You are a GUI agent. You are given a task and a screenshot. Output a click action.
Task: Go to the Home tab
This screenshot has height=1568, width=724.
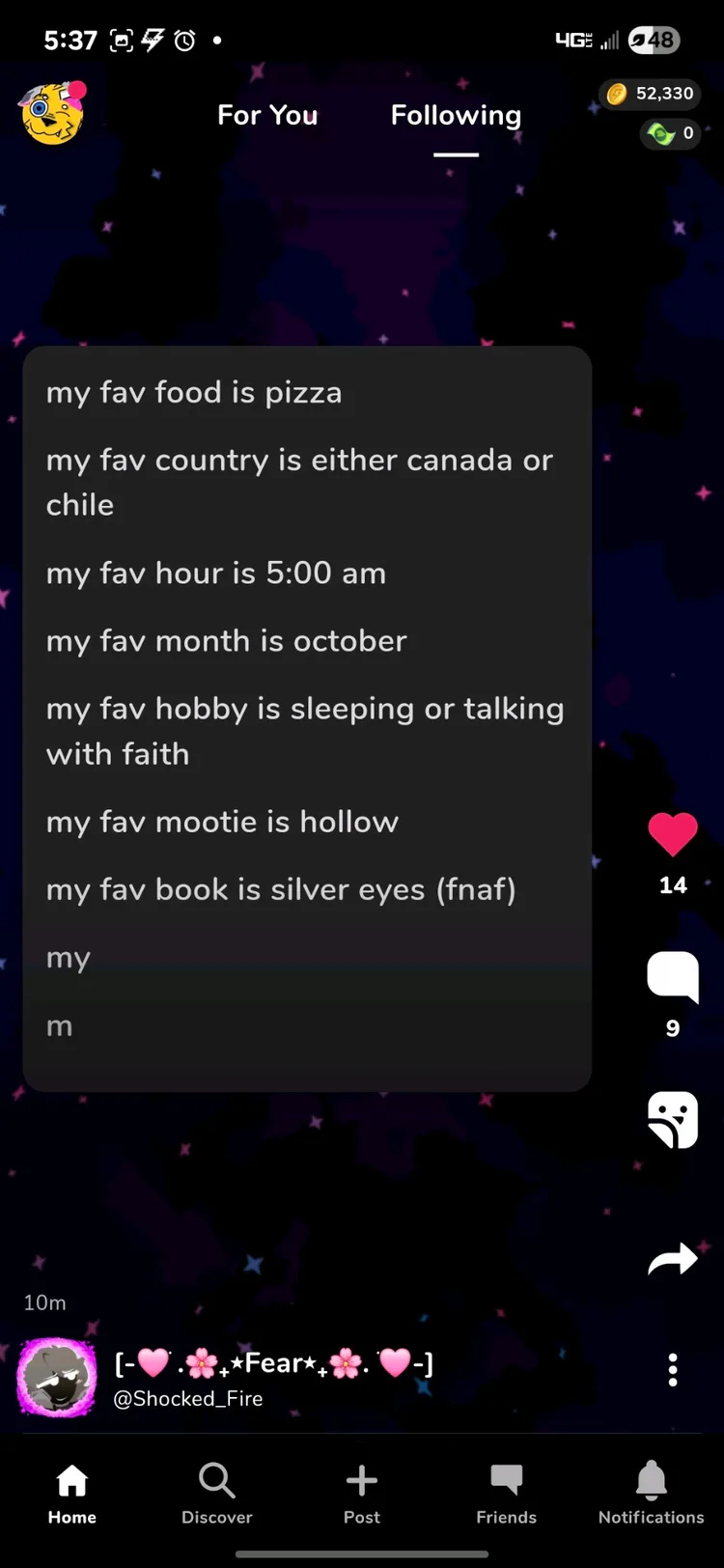pyautogui.click(x=72, y=1494)
